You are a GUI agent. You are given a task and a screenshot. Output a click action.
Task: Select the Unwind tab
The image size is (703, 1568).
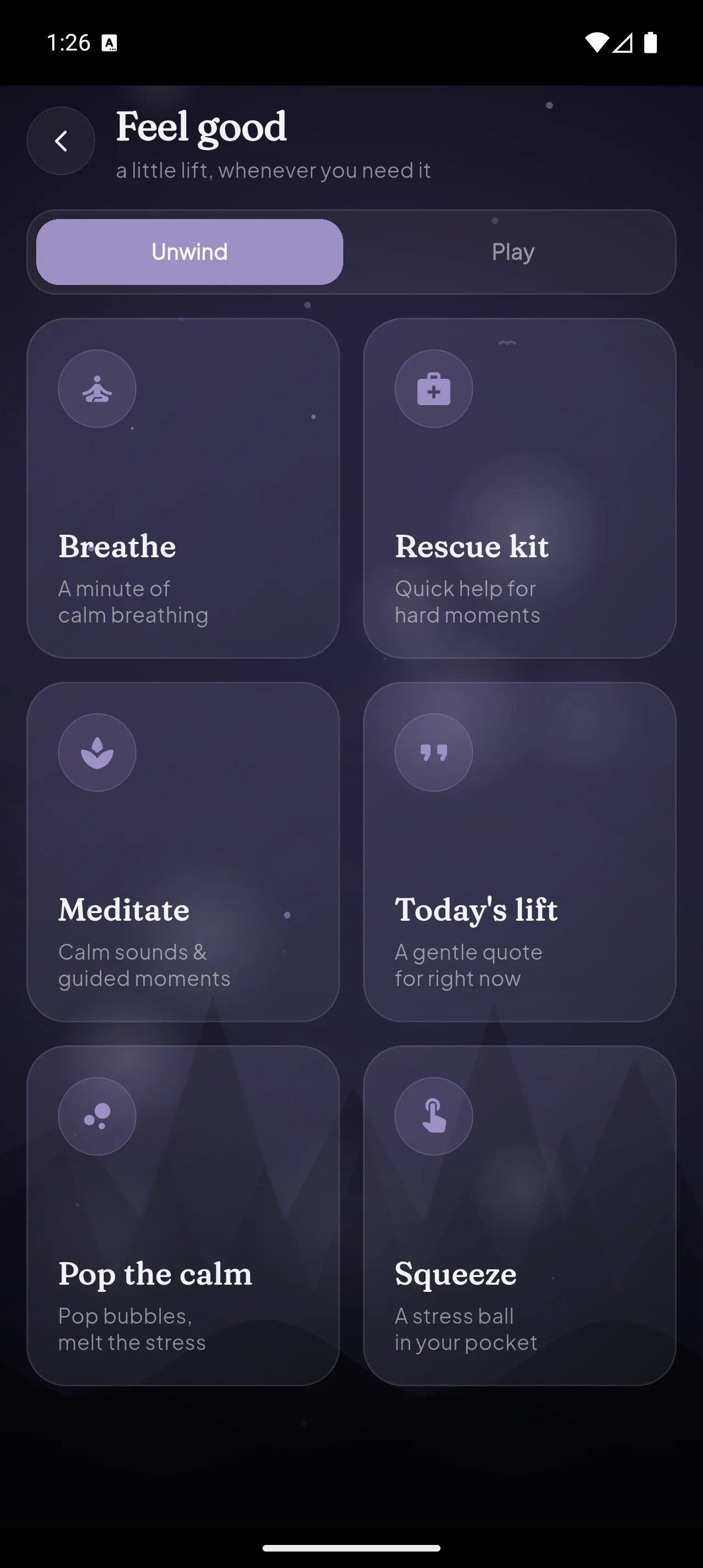(x=189, y=252)
